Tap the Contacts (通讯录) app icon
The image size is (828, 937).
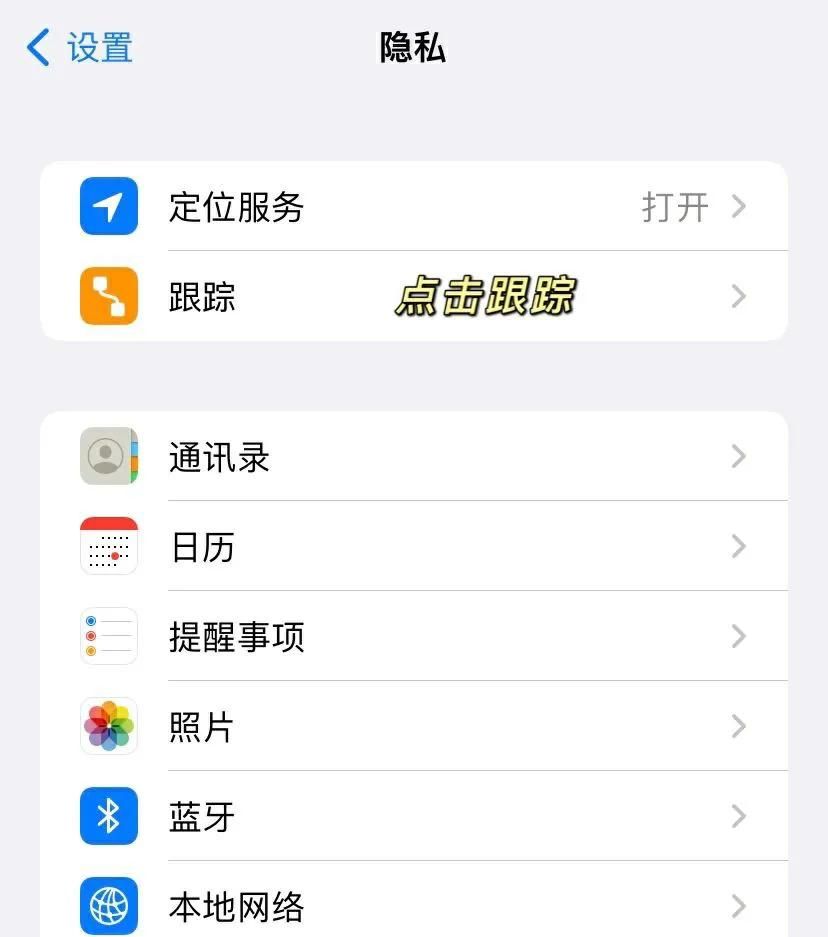click(x=109, y=456)
